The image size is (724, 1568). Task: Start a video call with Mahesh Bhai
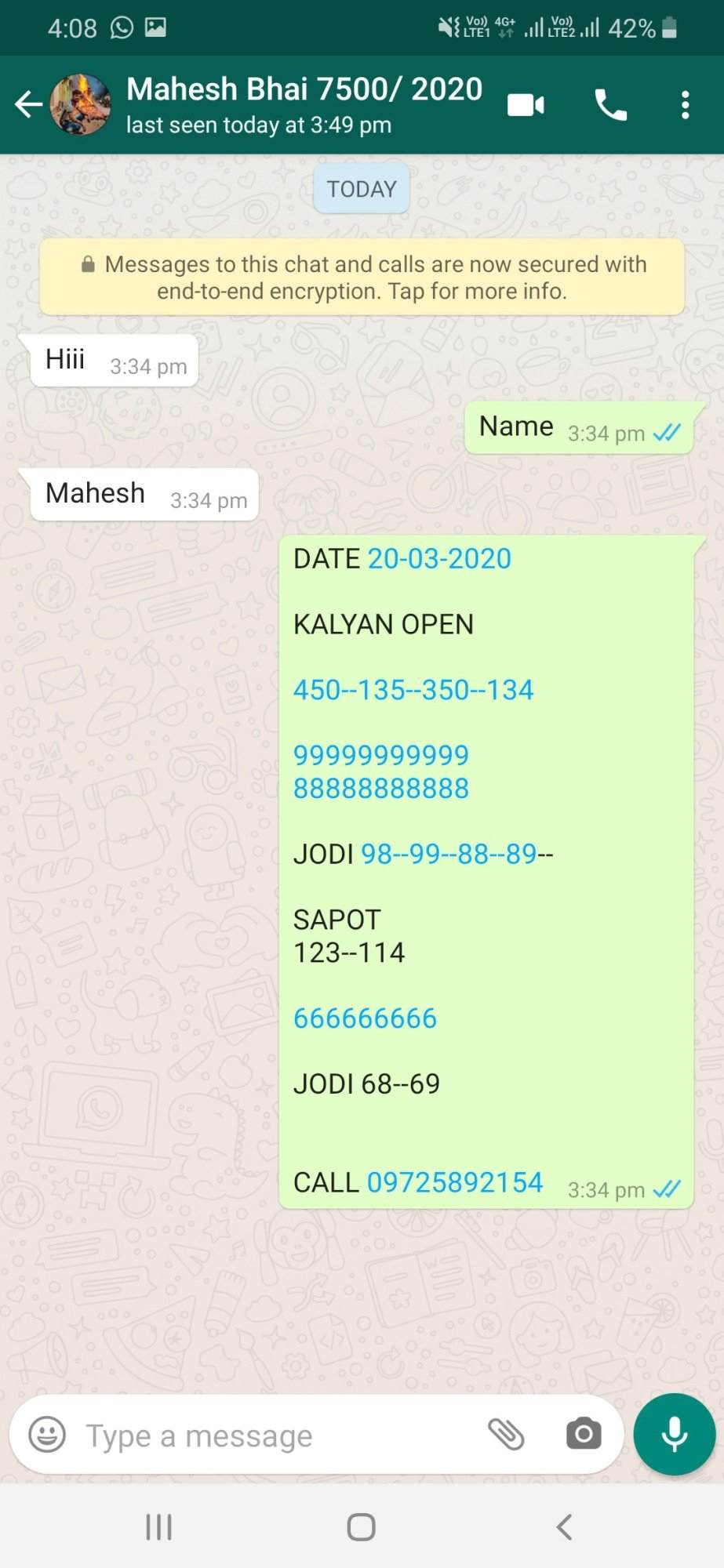click(x=526, y=104)
